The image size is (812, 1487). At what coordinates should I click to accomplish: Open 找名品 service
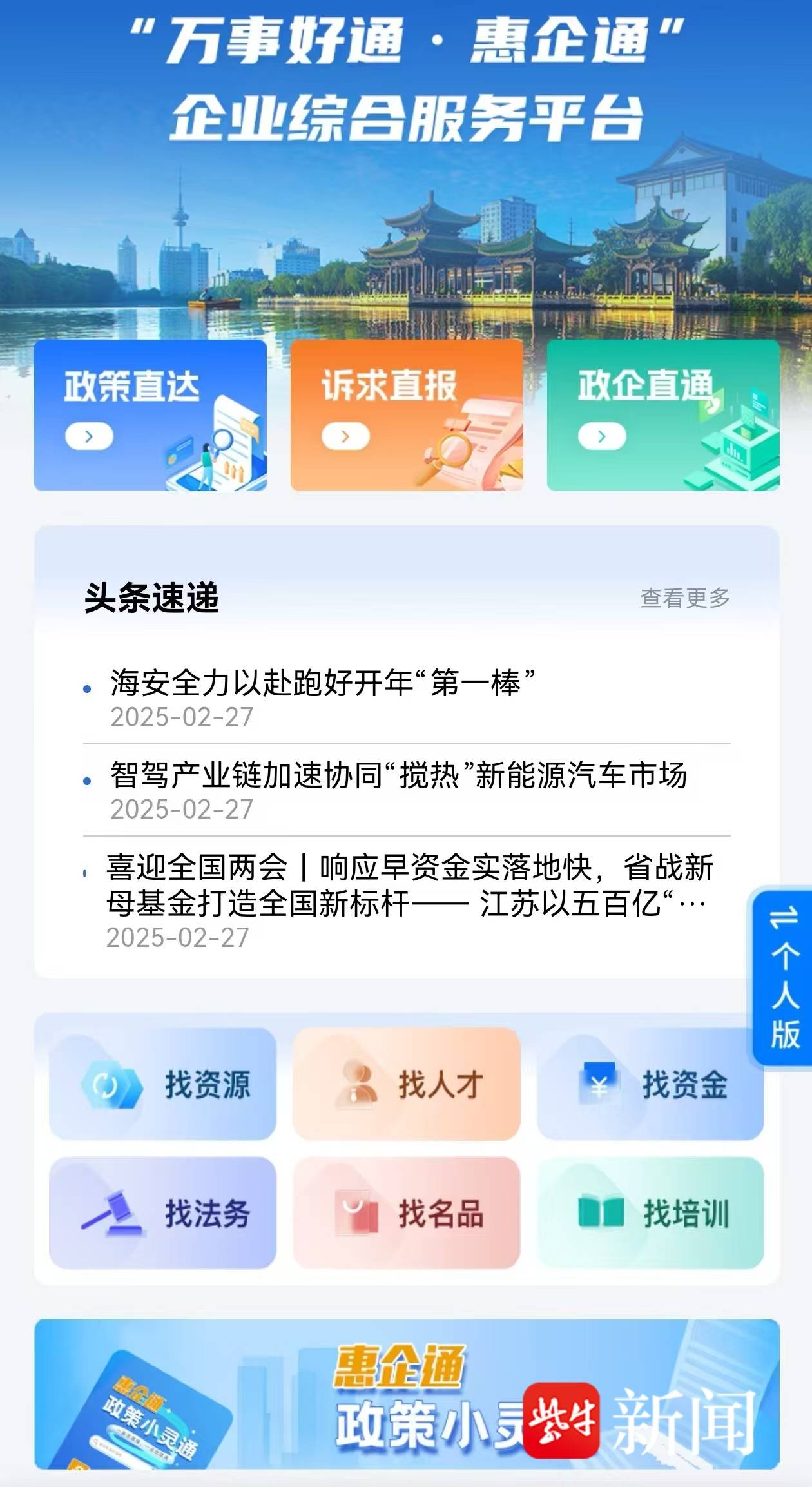coord(406,1213)
